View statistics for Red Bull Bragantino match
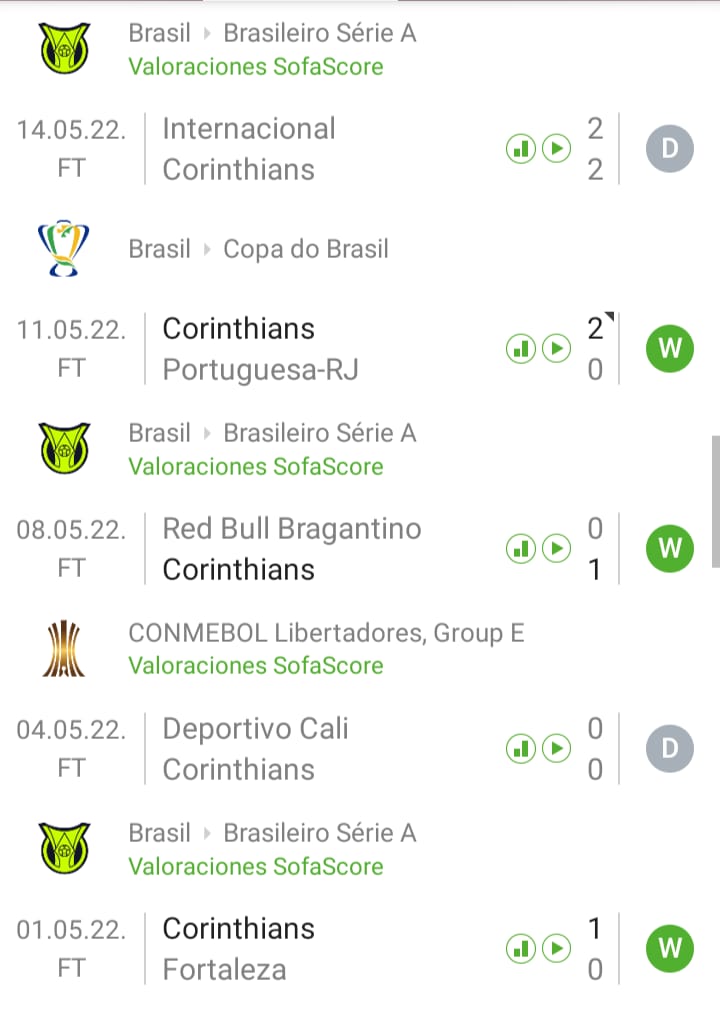 tap(520, 549)
